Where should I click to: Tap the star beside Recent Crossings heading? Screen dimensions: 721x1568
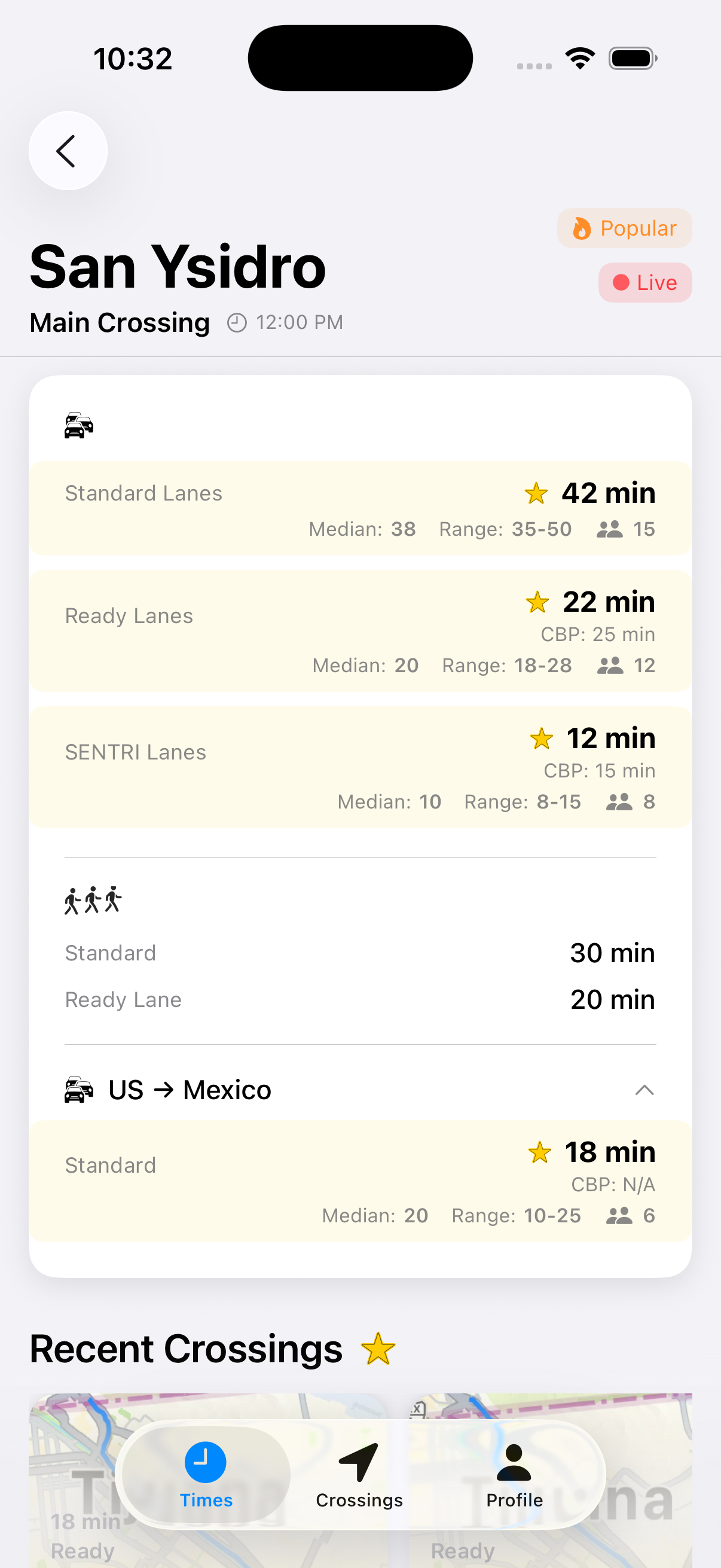point(378,1347)
